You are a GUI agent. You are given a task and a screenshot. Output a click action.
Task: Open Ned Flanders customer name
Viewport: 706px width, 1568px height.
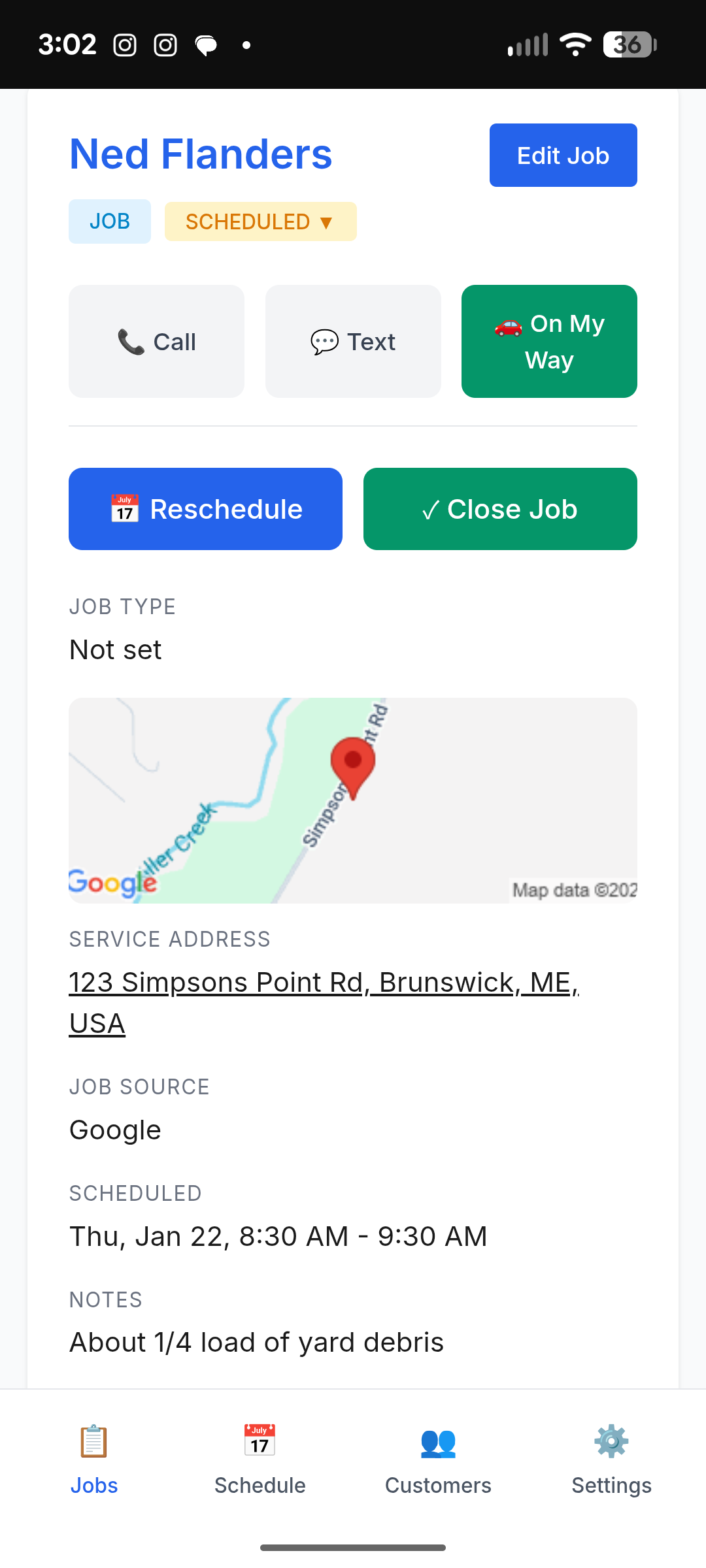click(x=200, y=154)
